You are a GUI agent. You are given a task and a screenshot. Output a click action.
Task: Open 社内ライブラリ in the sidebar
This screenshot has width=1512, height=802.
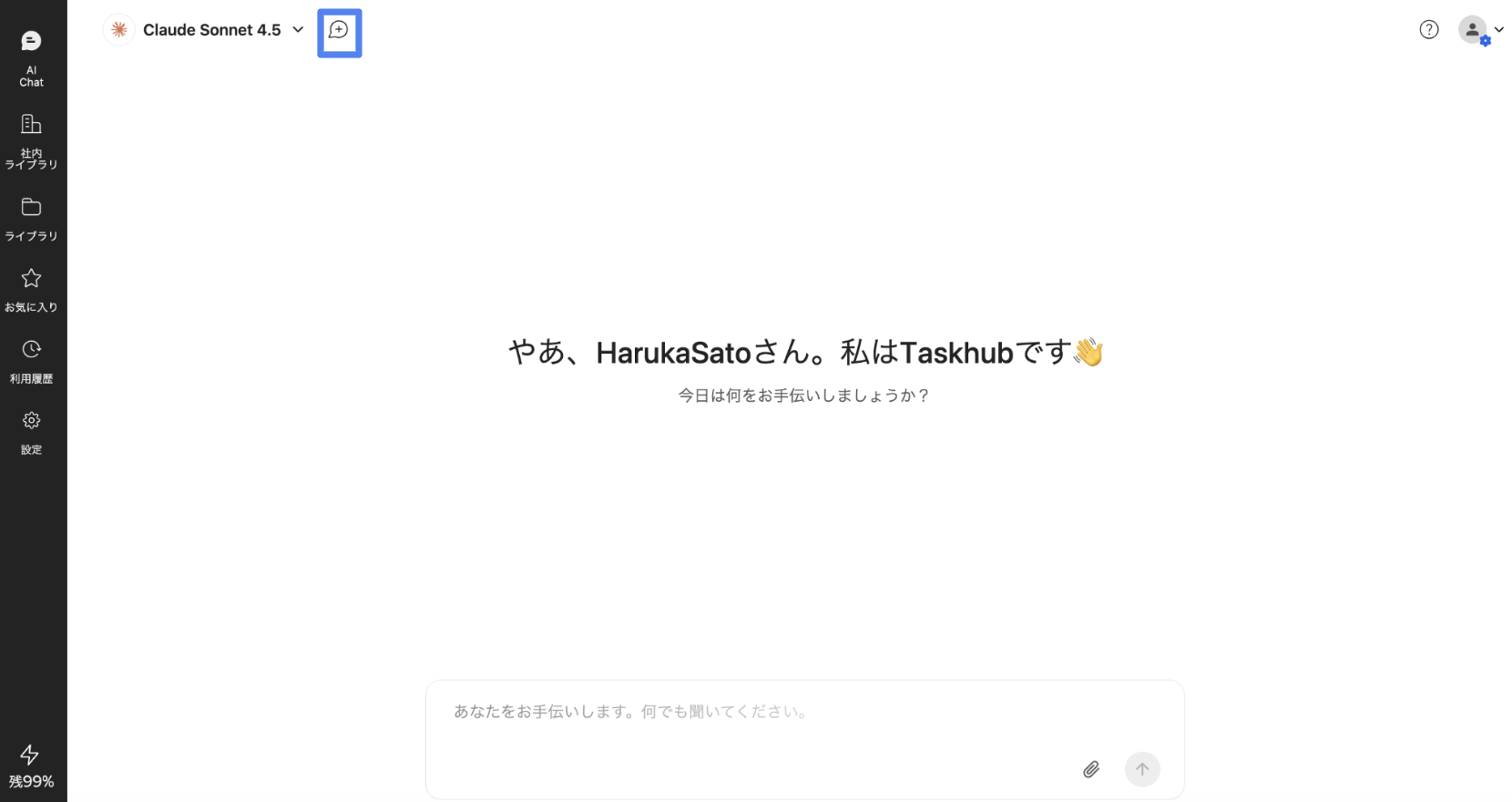tap(31, 140)
